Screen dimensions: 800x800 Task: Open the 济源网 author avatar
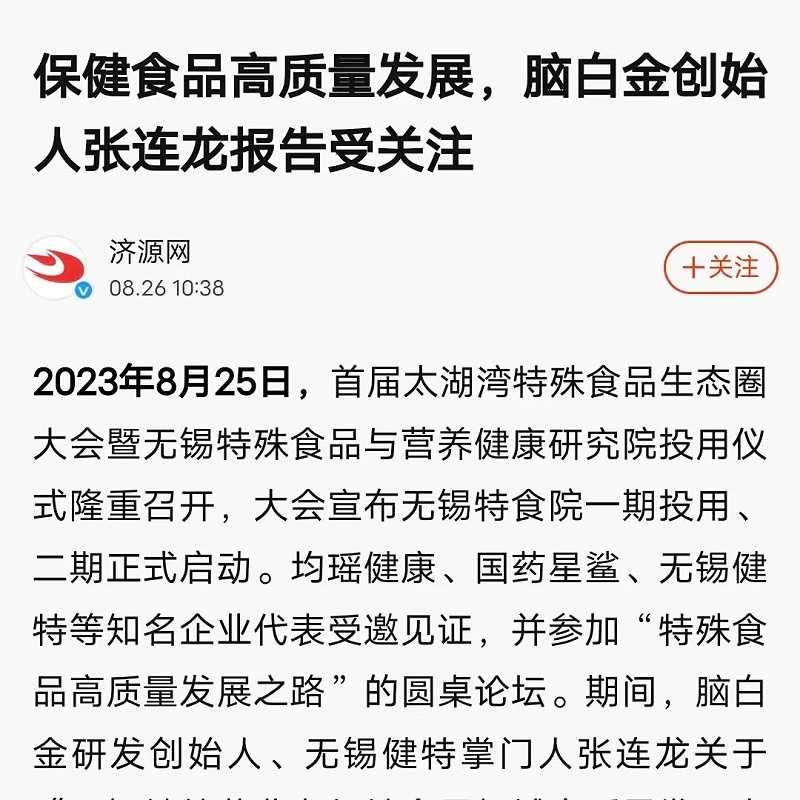click(55, 267)
